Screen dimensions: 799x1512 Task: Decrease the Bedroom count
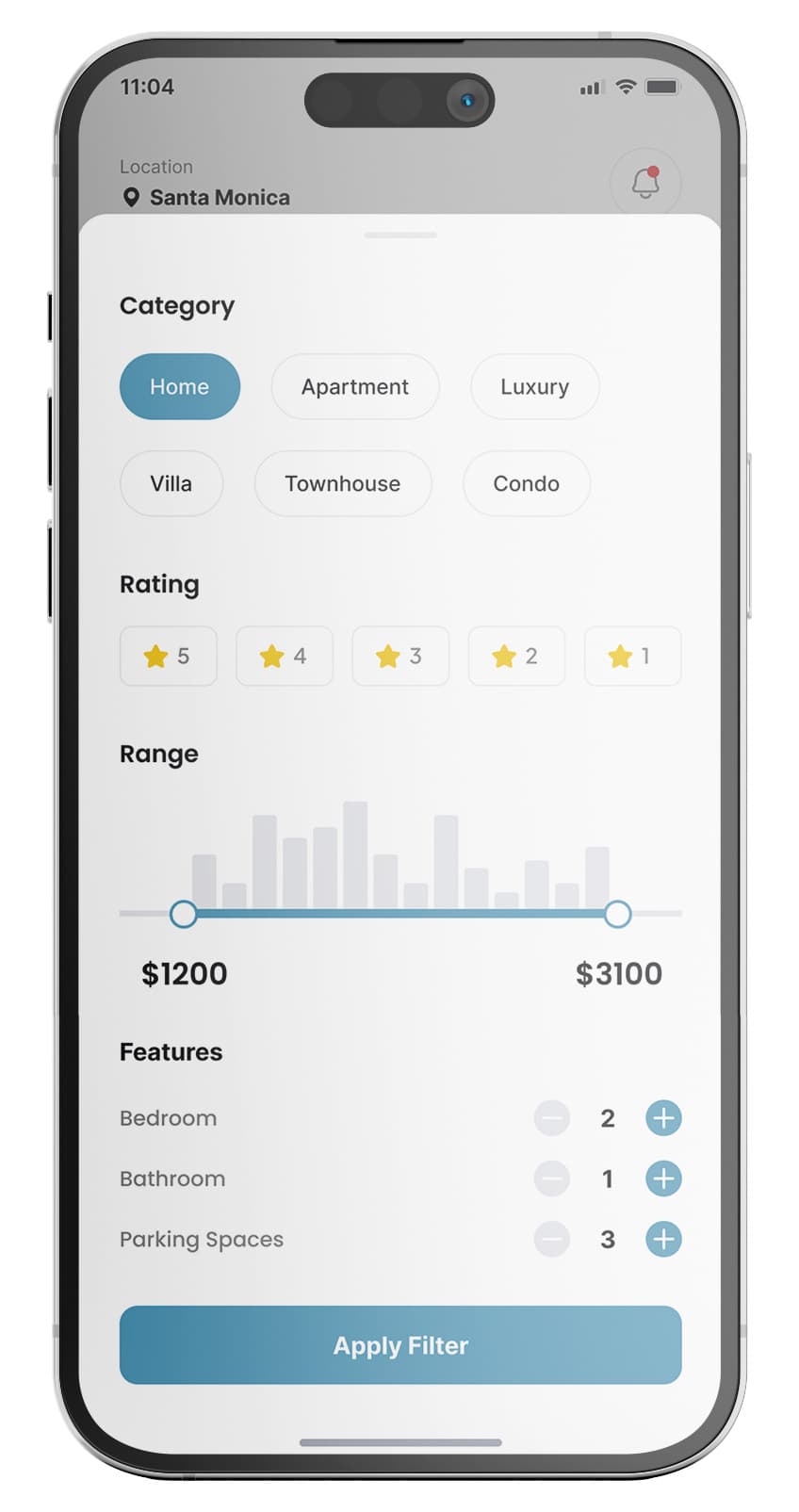point(552,1118)
